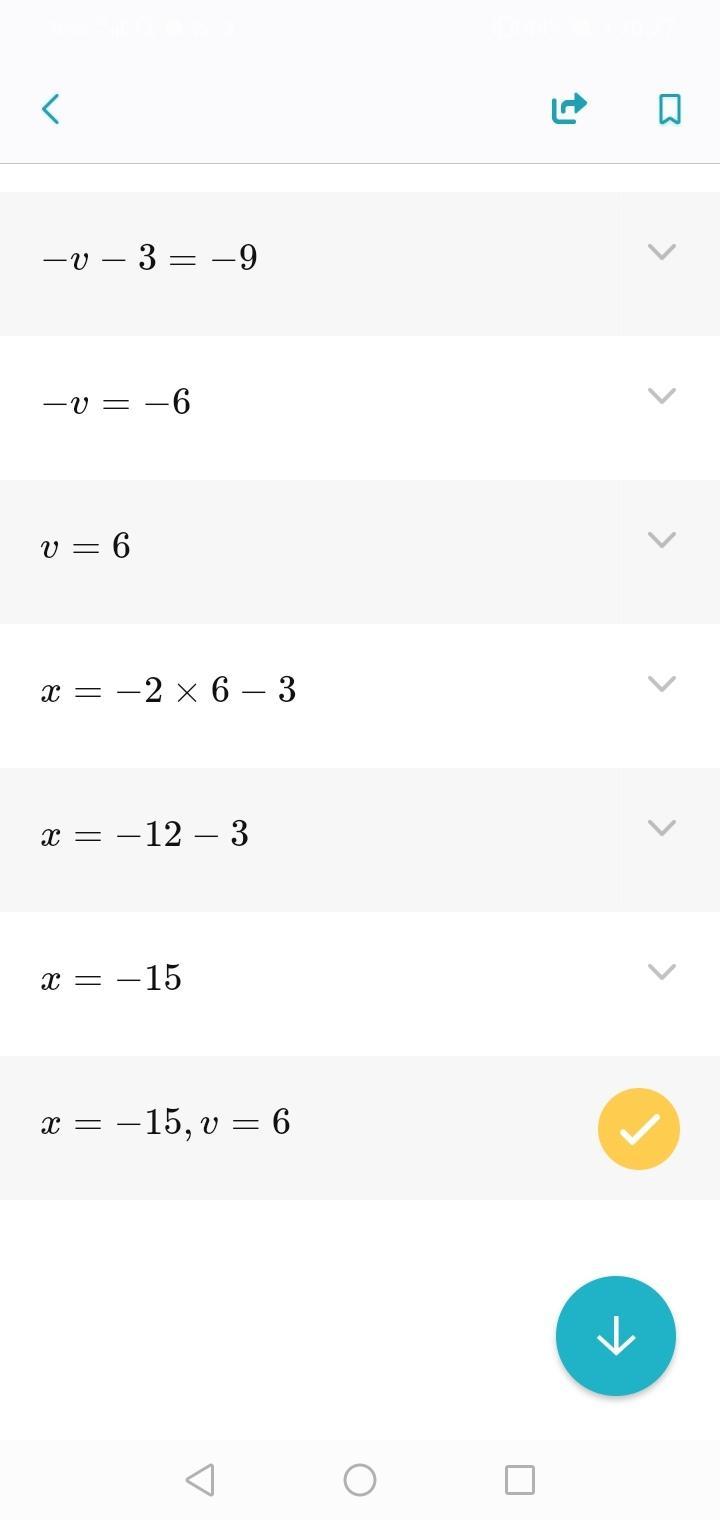The height and width of the screenshot is (1520, 720).
Task: Expand the step −v = −6
Action: pos(661,396)
